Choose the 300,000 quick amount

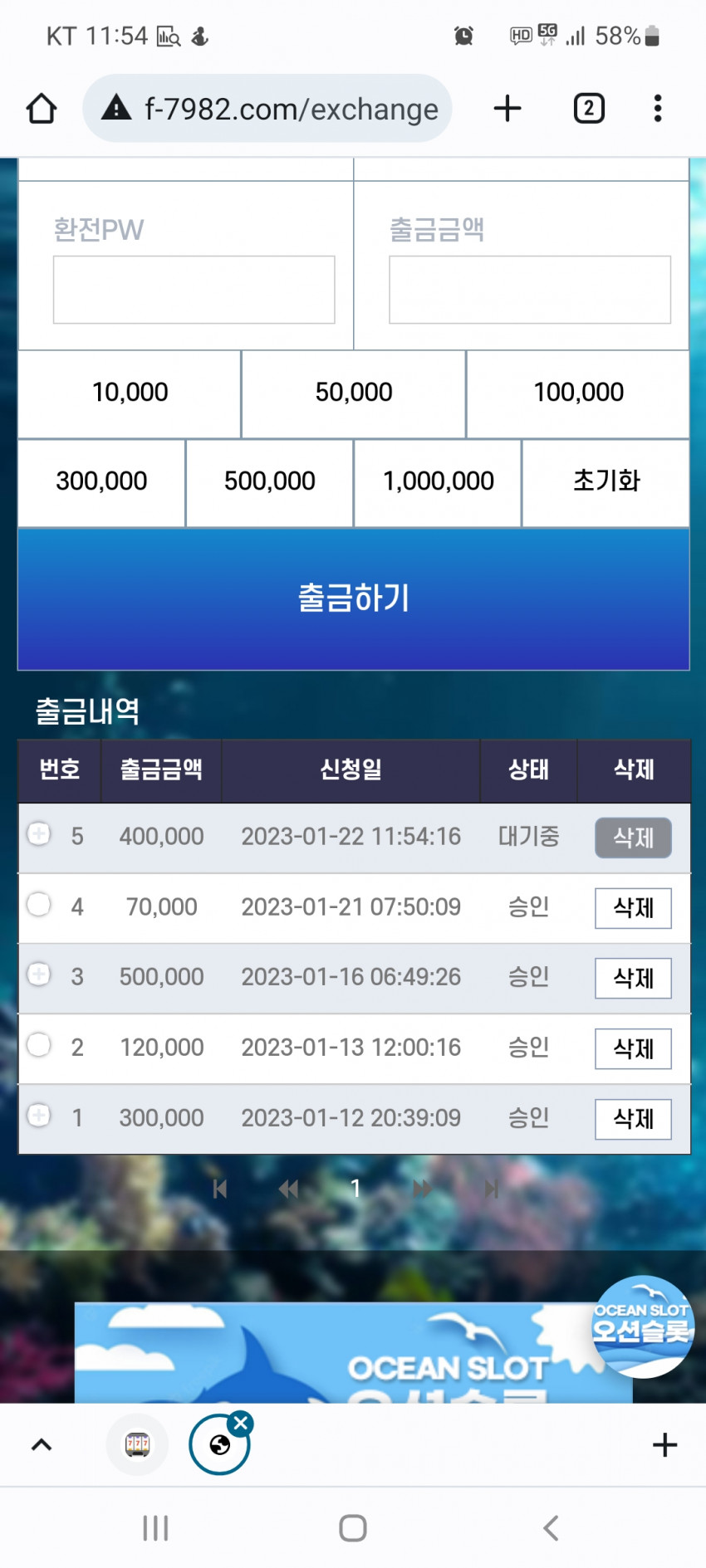pos(101,481)
